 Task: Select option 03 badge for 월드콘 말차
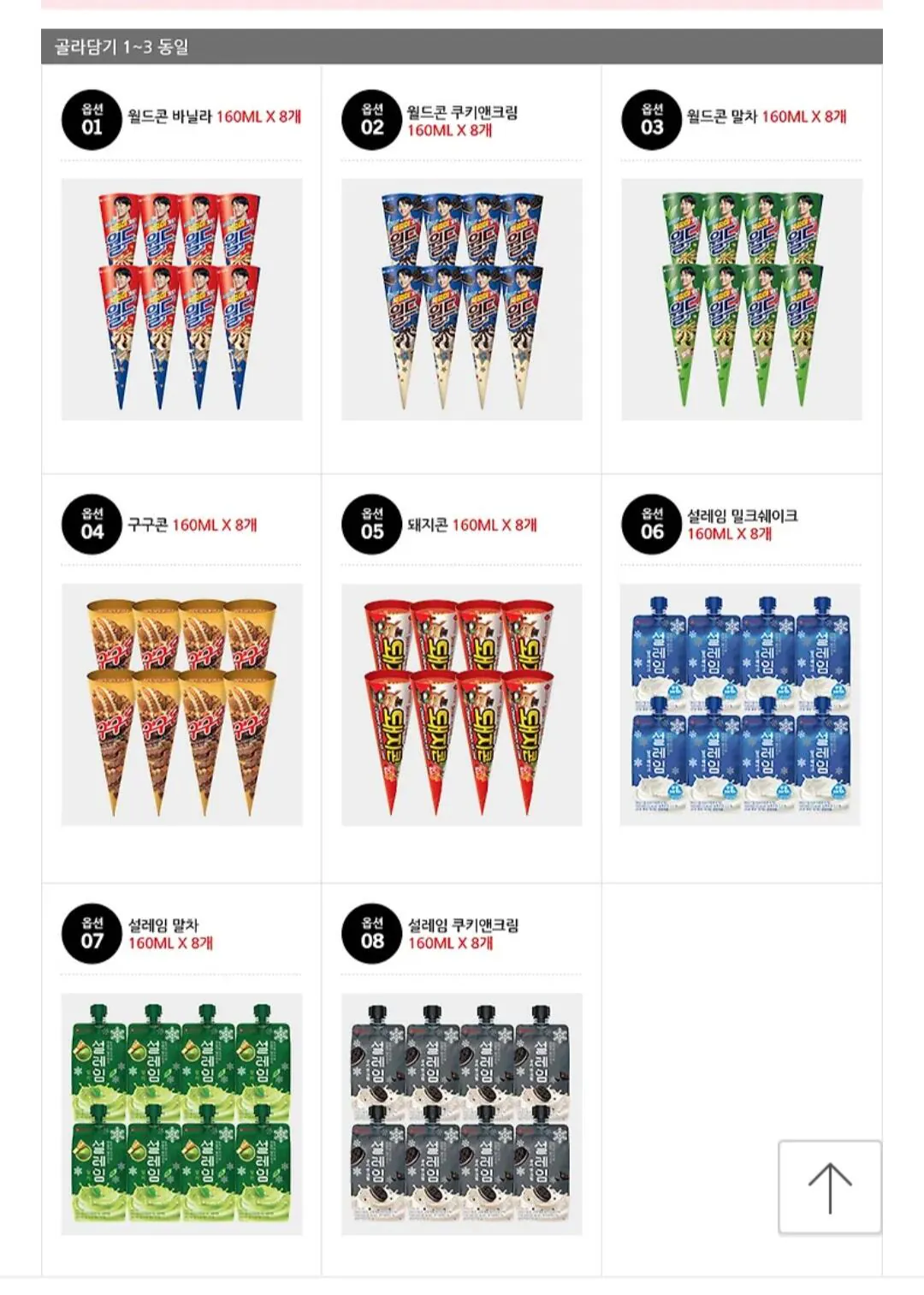652,119
